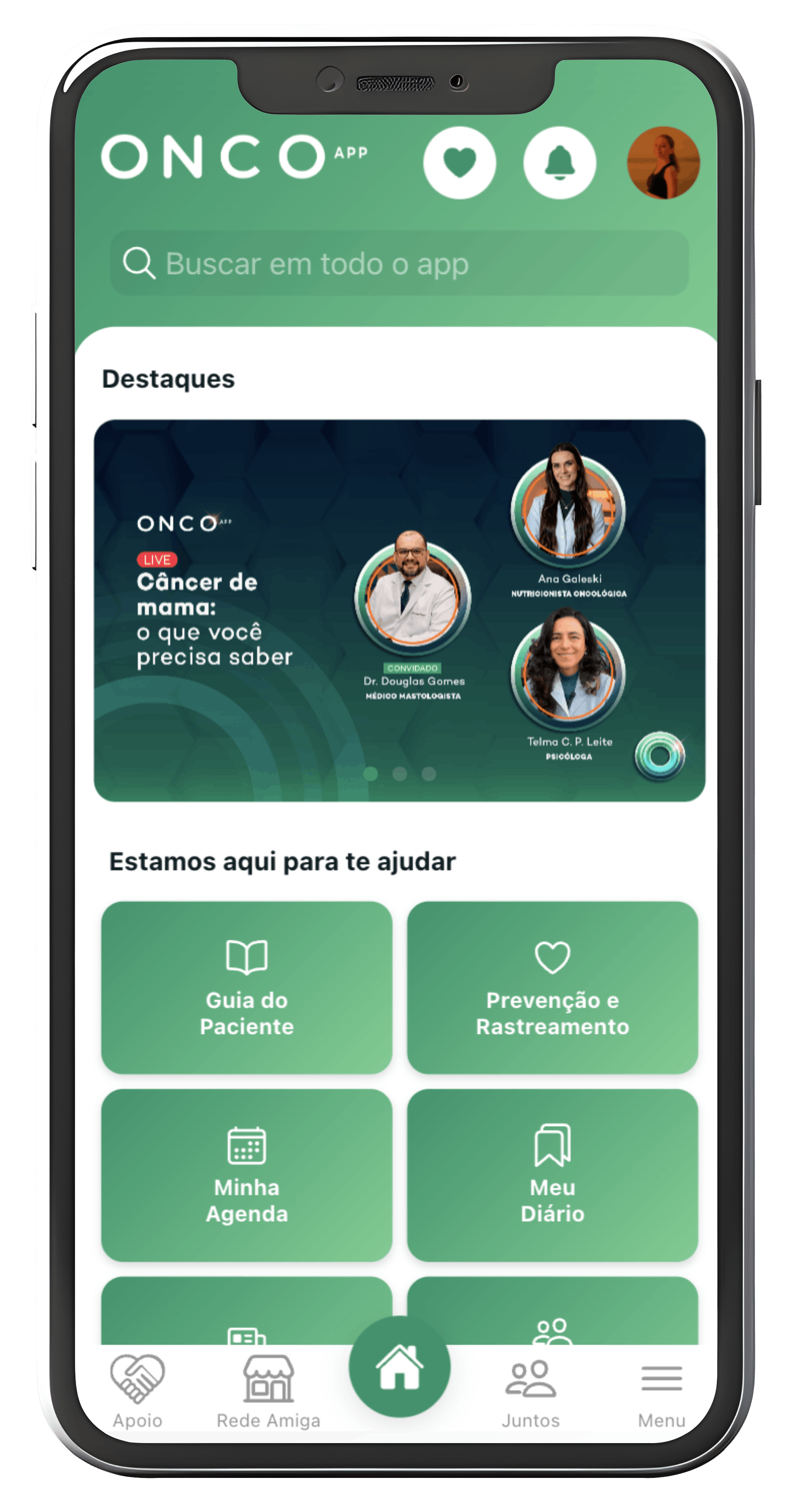Open the Câncer de mama live banner
812x1501 pixels.
click(x=399, y=610)
